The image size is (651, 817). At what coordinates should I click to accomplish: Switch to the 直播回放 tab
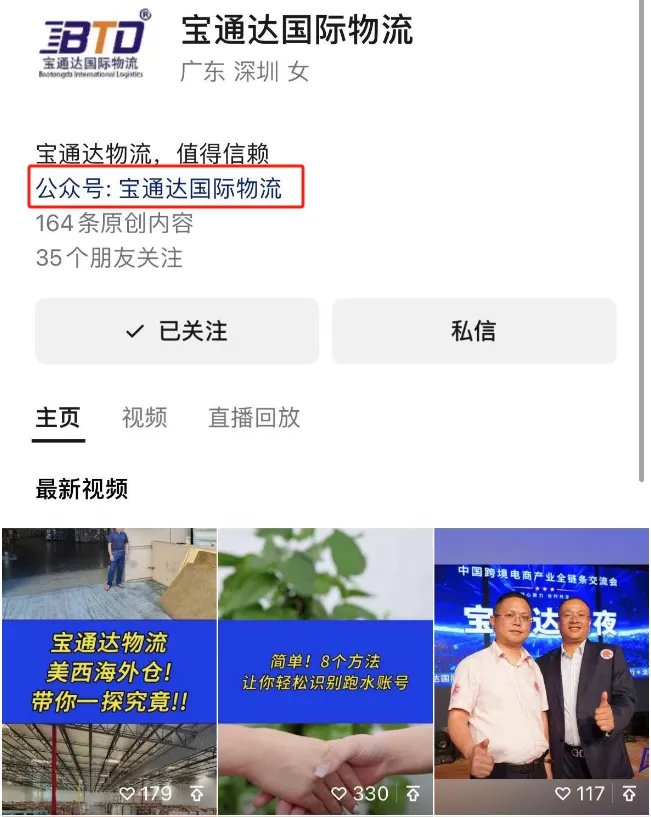click(254, 417)
